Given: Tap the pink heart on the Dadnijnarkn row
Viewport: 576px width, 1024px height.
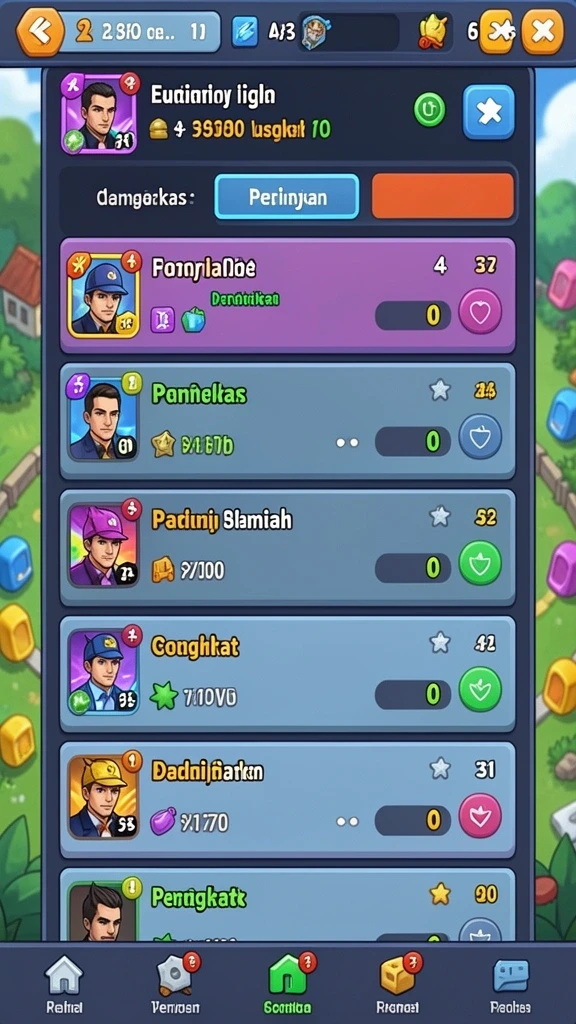Looking at the screenshot, I should coord(481,816).
